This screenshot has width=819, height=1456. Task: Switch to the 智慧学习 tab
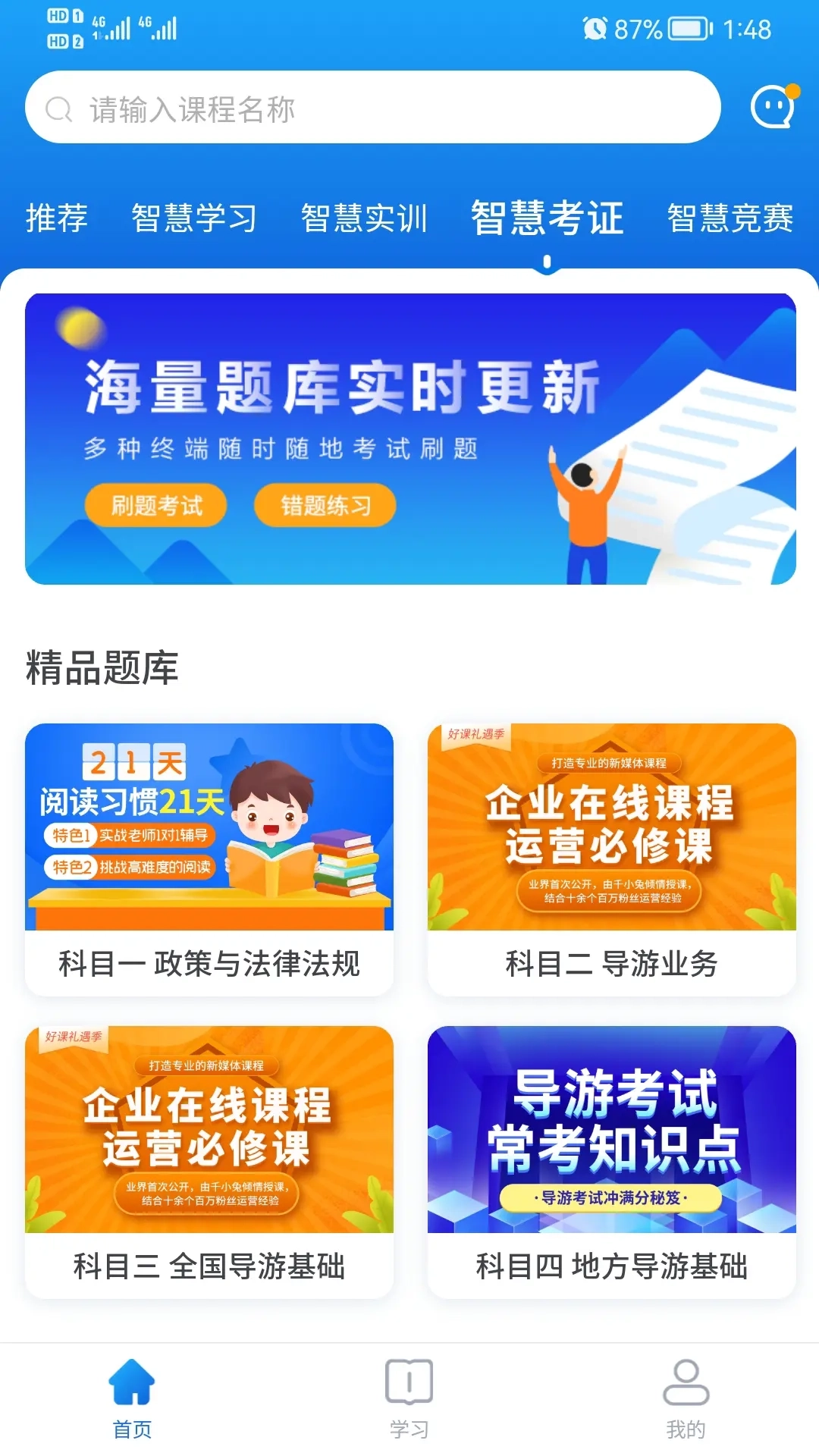(x=193, y=218)
